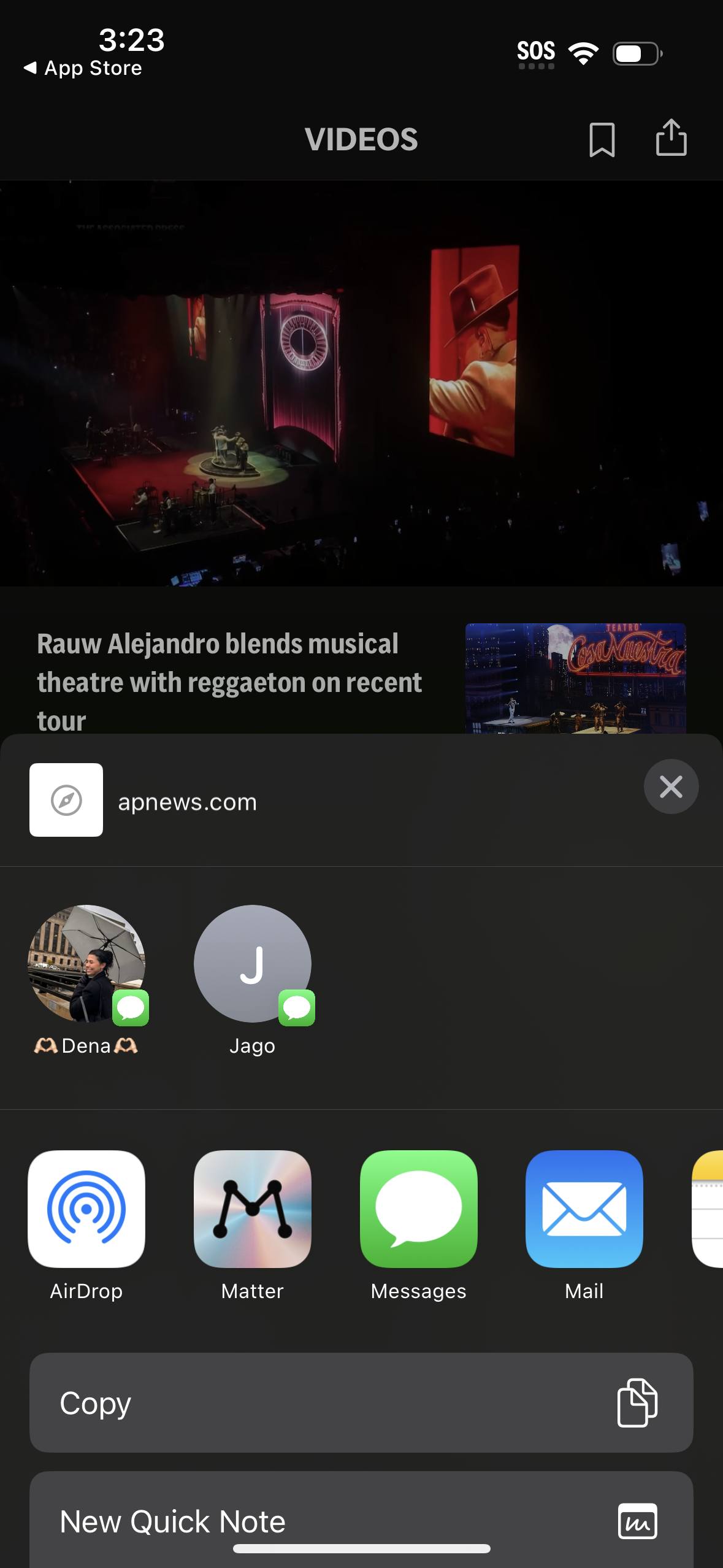Return to the App Store via the back label

point(83,67)
